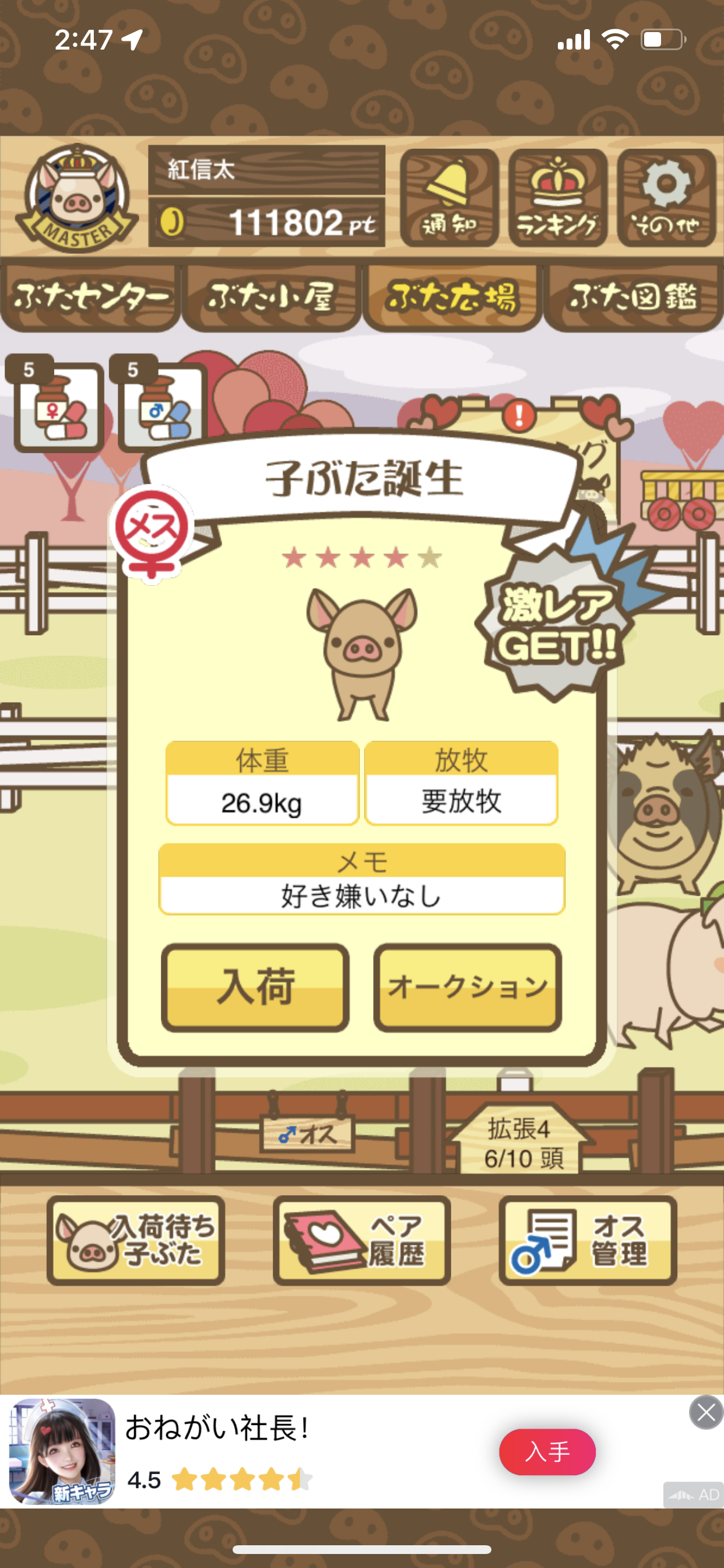Open the ランキング crown button

[x=558, y=197]
